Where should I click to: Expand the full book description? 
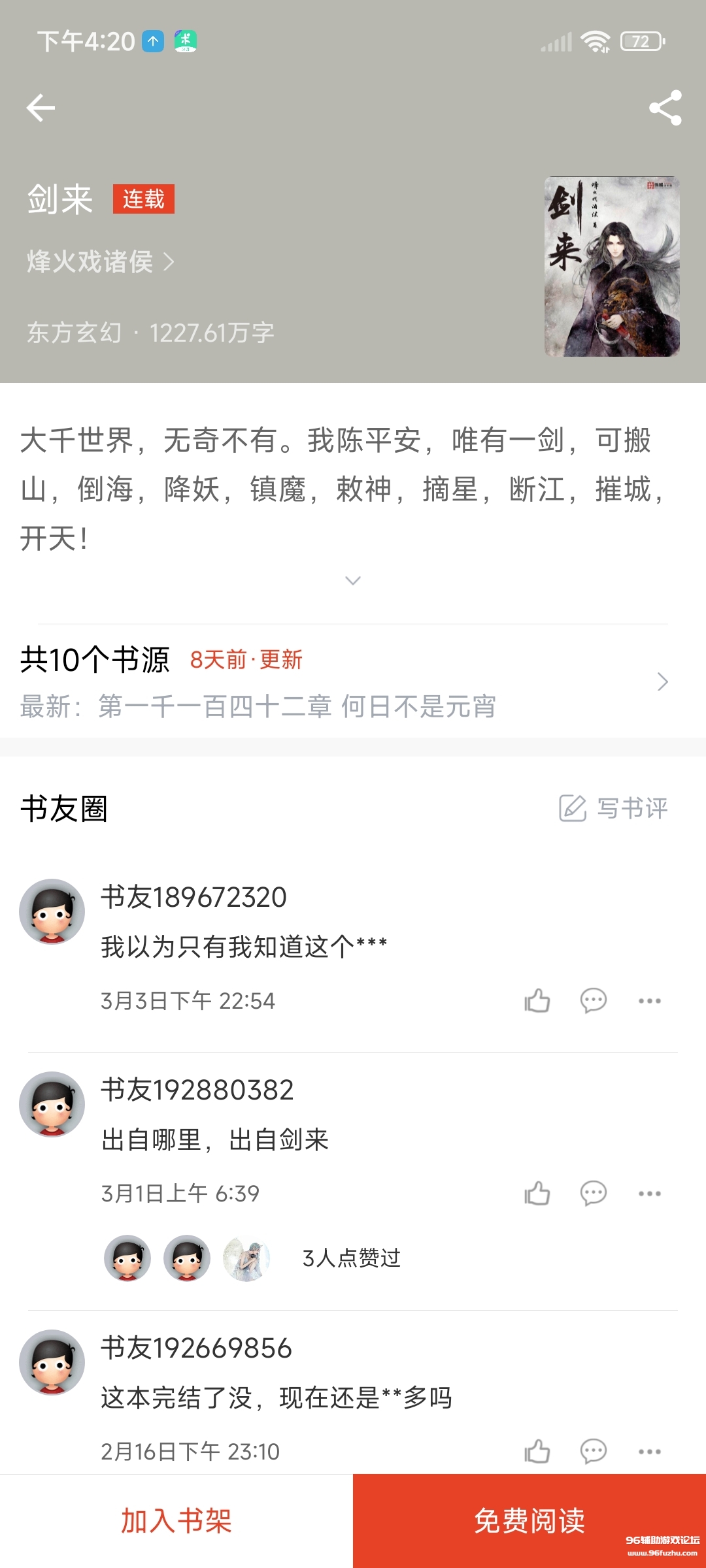(x=353, y=580)
